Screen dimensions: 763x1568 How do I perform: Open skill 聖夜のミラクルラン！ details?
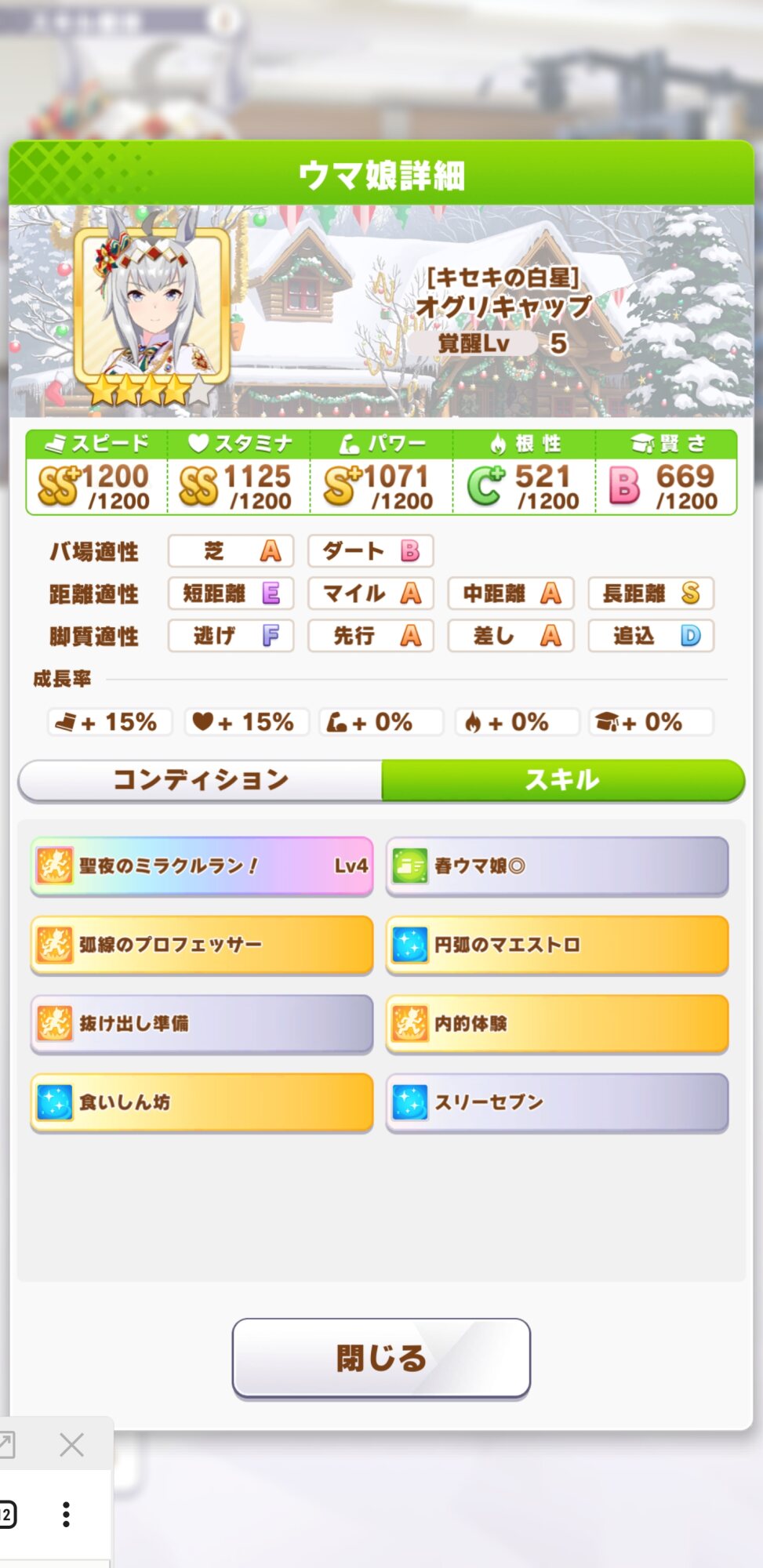click(202, 866)
